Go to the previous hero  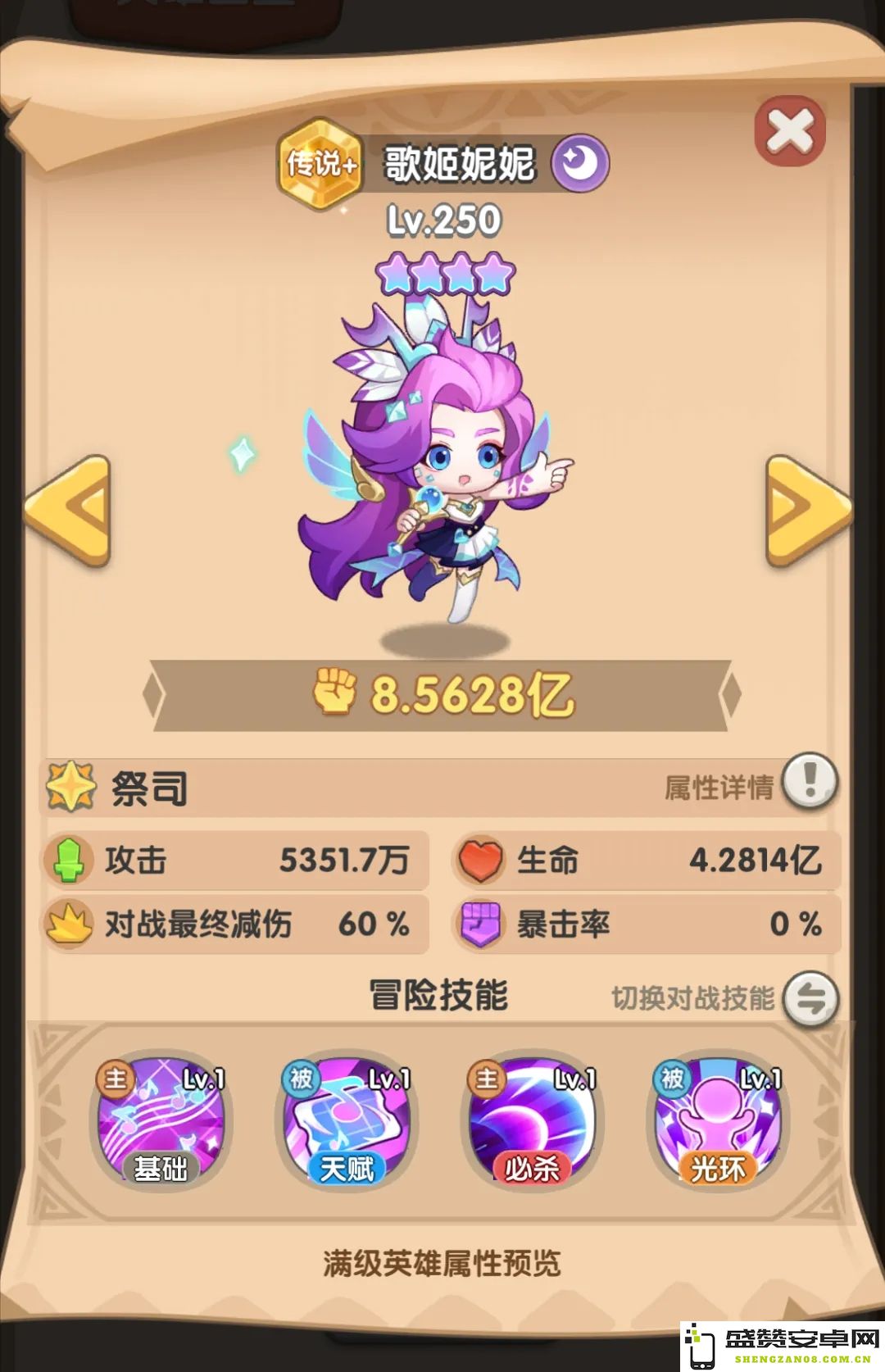point(69,511)
